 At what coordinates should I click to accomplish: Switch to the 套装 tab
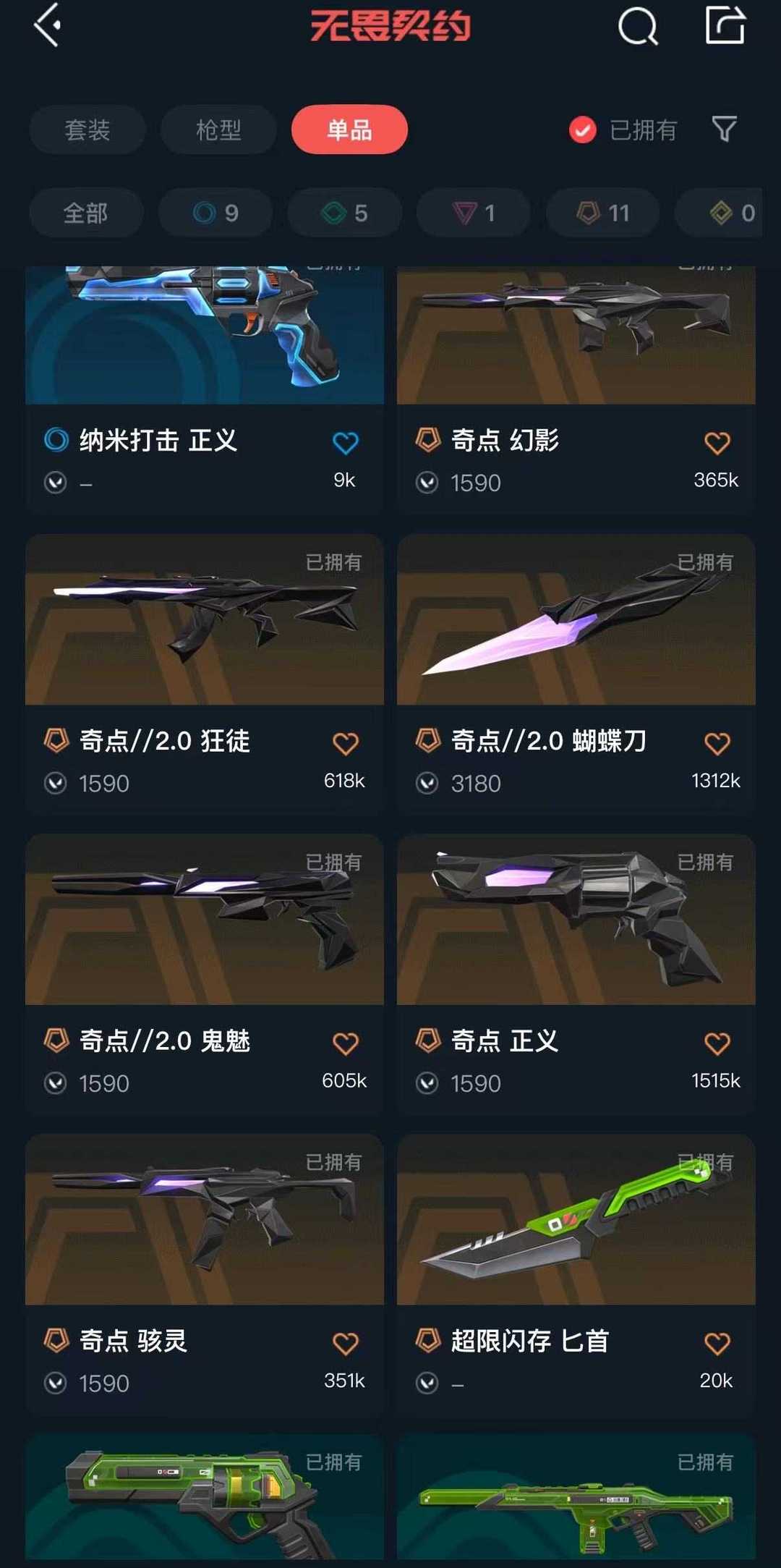click(87, 130)
